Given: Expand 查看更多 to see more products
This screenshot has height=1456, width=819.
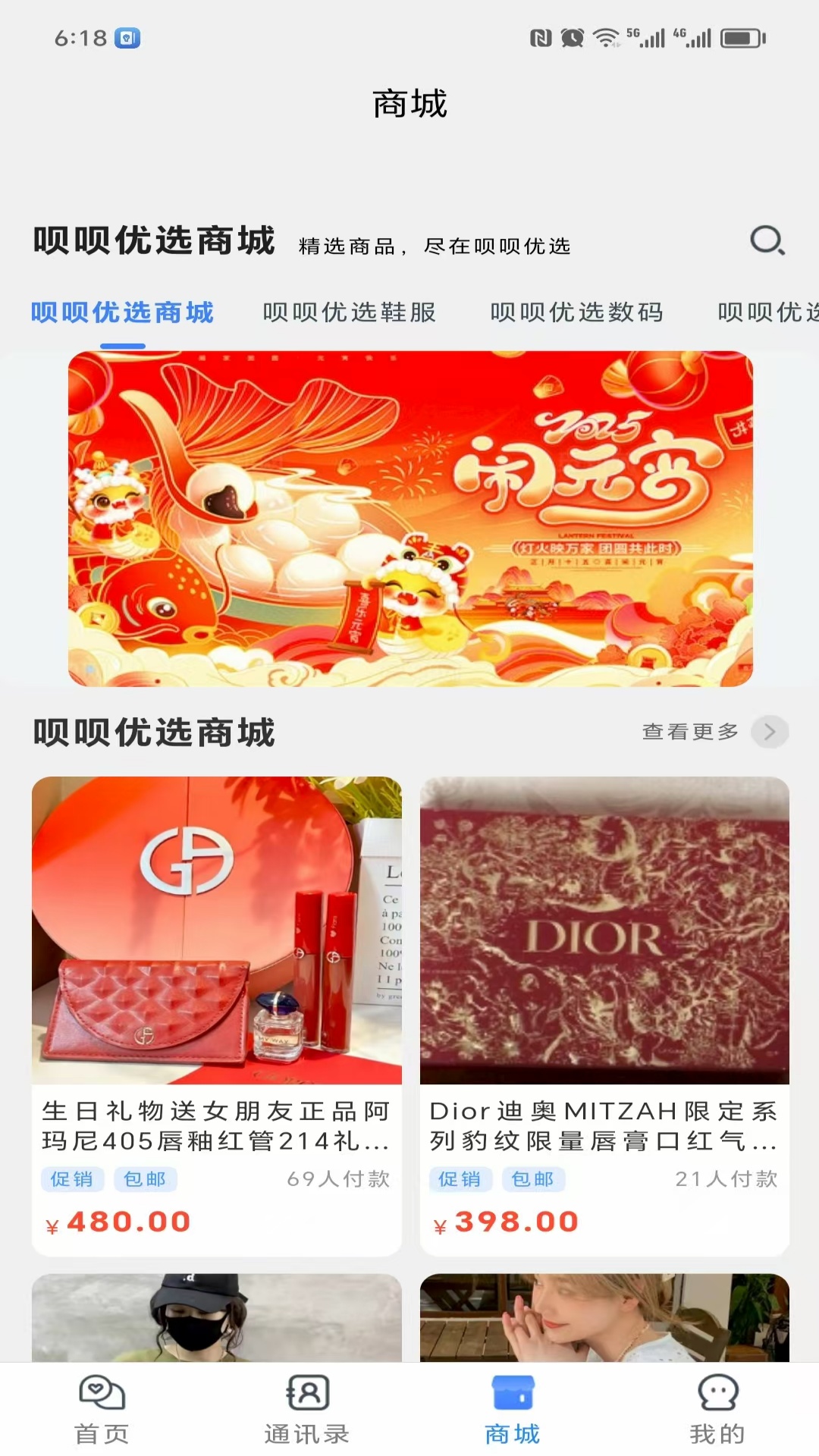Looking at the screenshot, I should point(689,732).
